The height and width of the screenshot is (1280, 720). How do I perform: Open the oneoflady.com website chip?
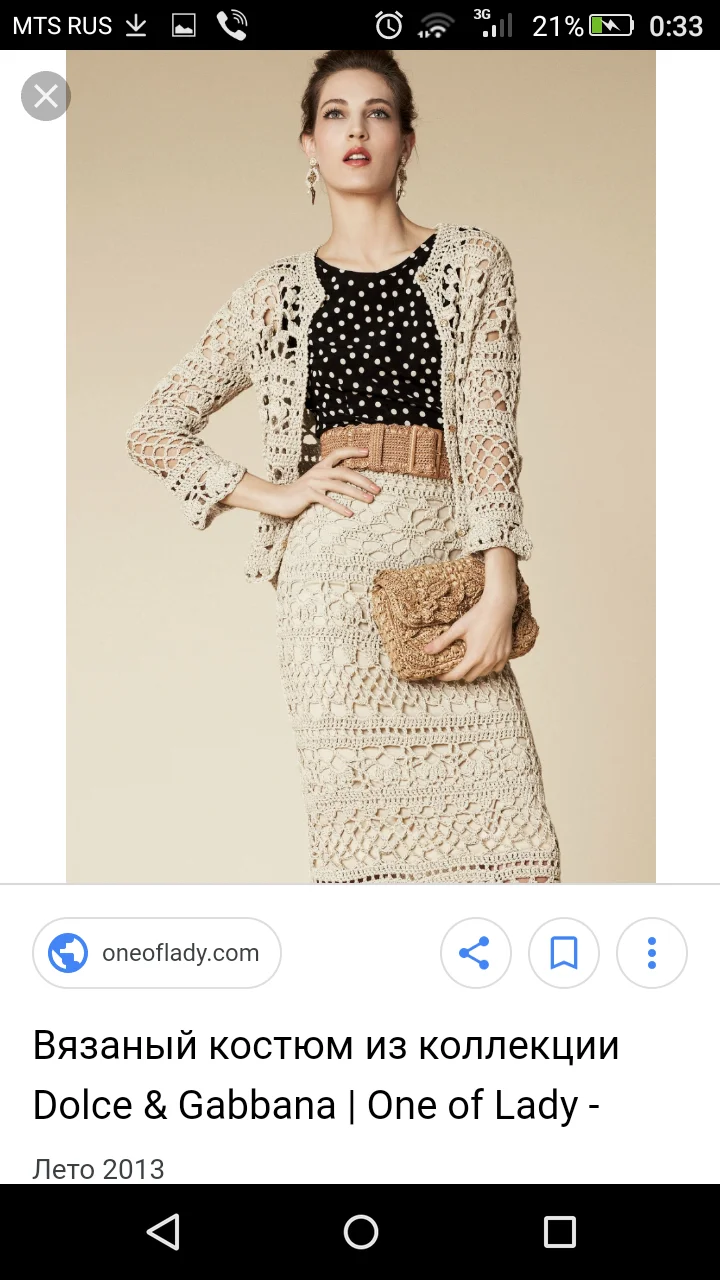[157, 953]
